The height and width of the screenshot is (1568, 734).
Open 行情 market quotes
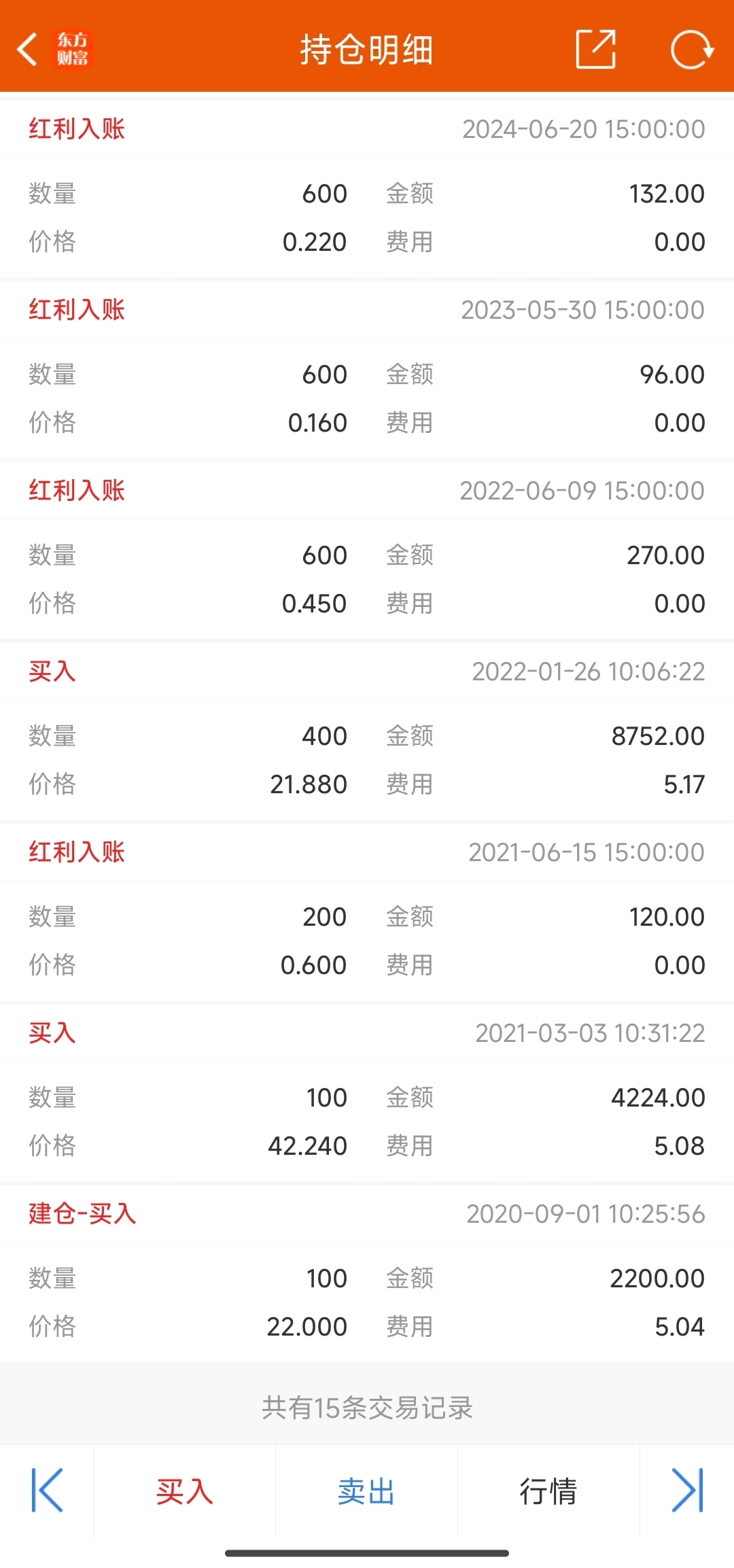[x=548, y=1491]
